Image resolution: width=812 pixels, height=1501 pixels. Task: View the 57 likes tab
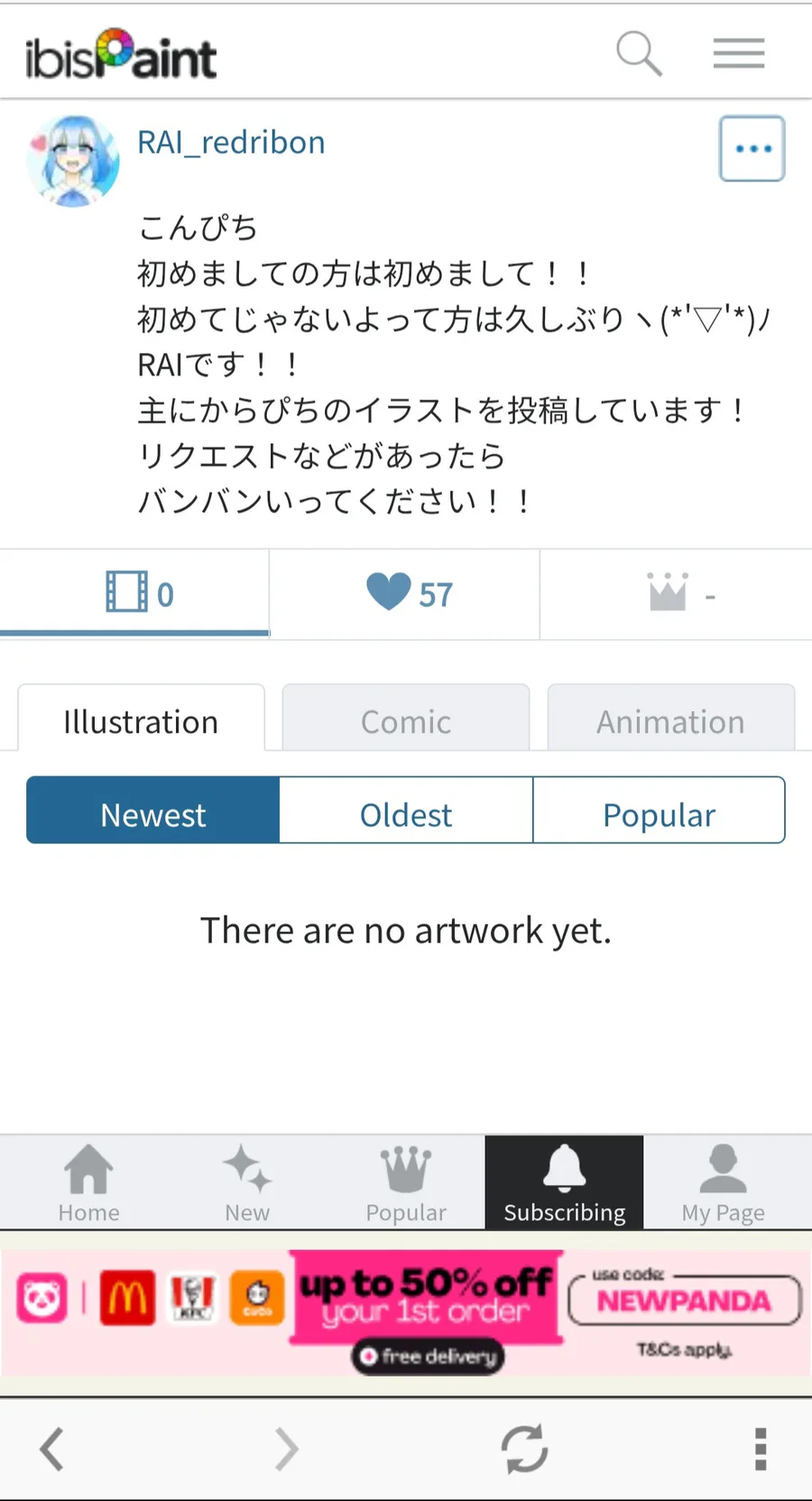(405, 594)
